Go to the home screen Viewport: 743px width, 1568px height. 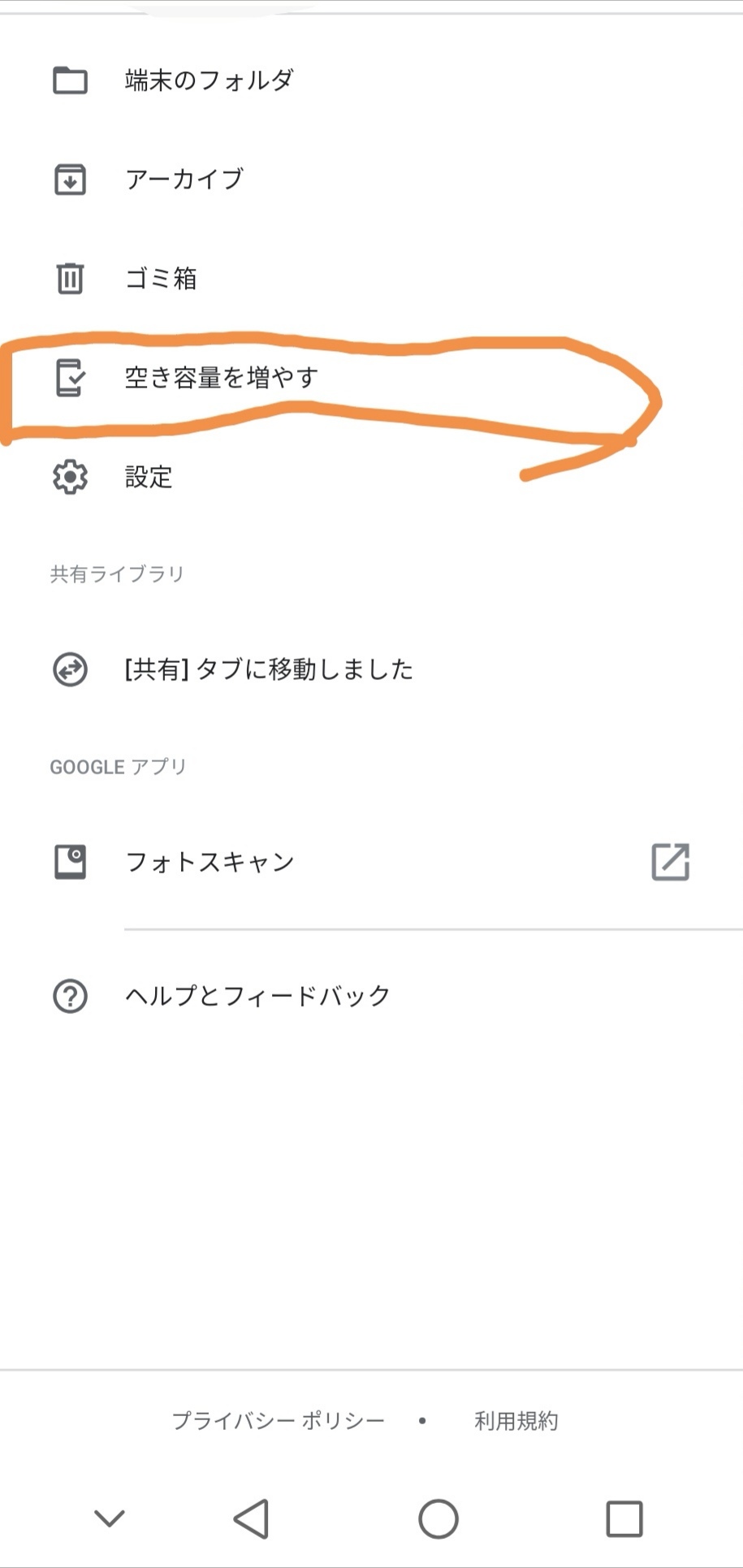click(x=438, y=1518)
